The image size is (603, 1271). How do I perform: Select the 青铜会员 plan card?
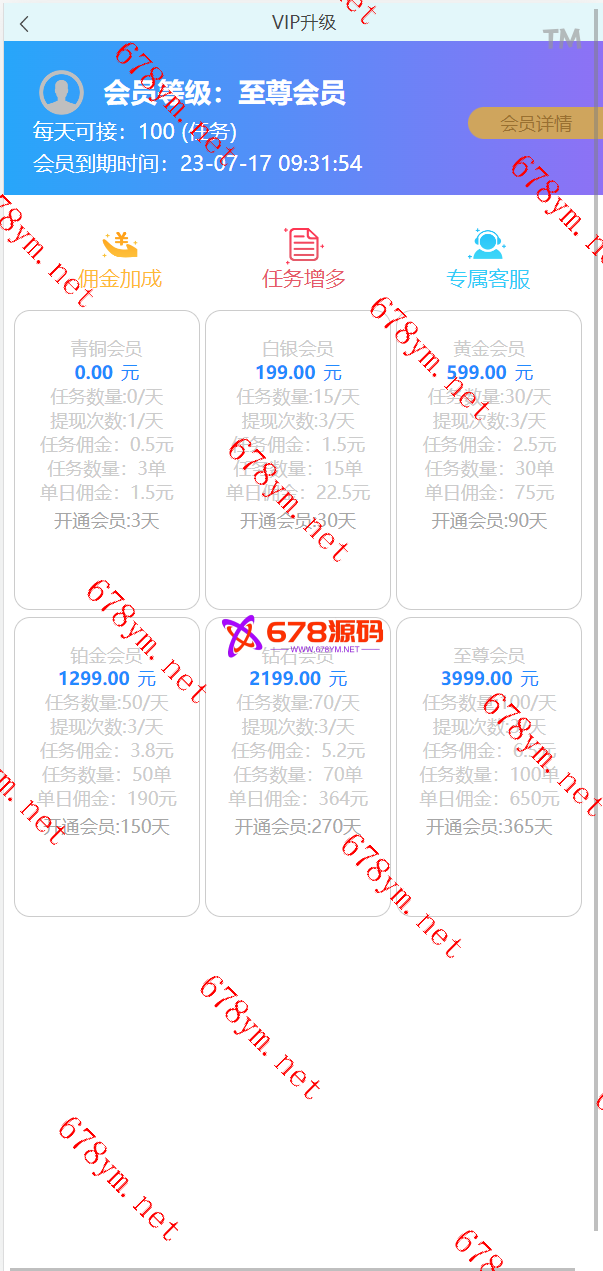pyautogui.click(x=107, y=459)
